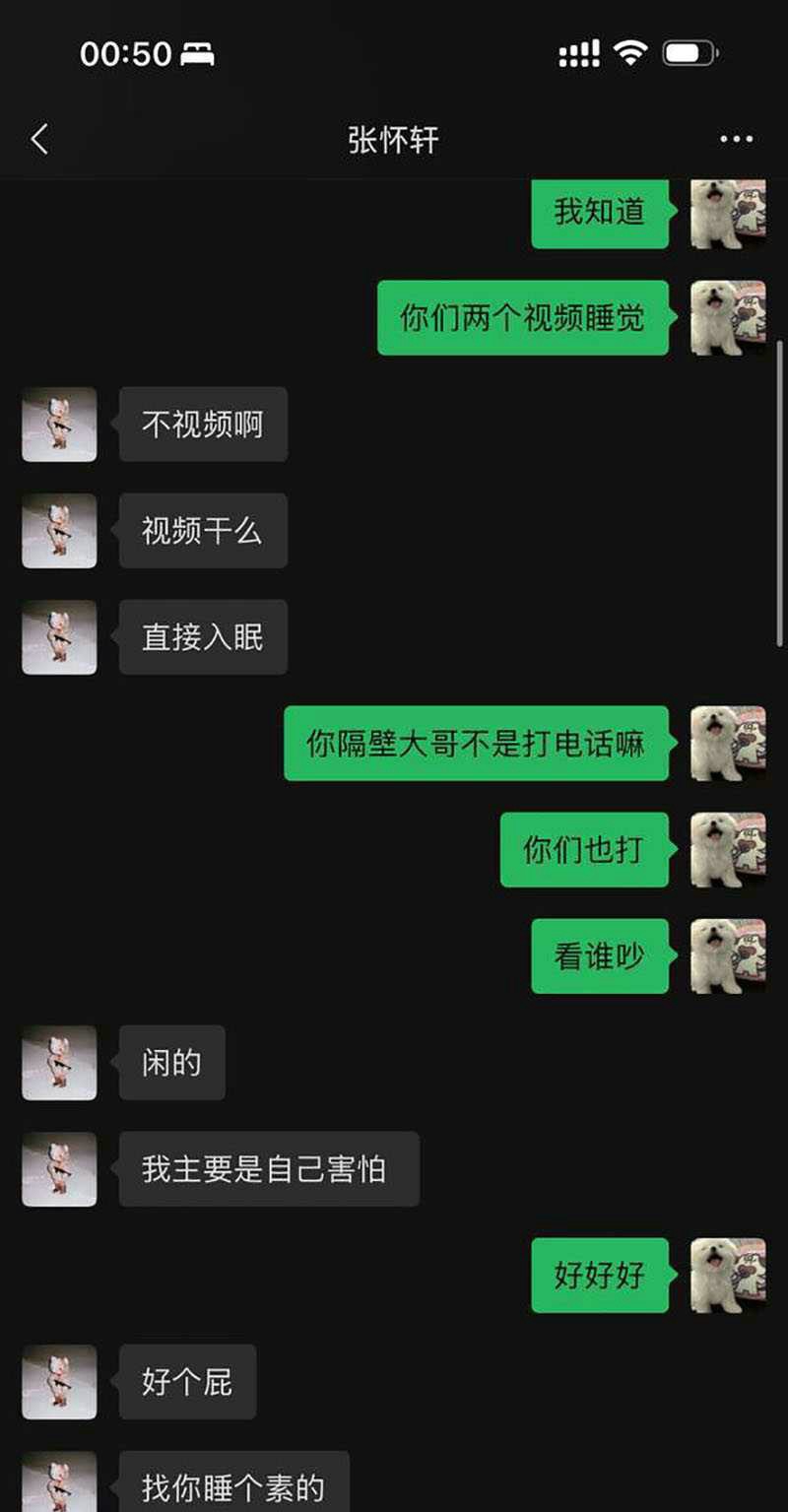
Task: Open sender's avatar beside "不视频啊"
Action: pyautogui.click(x=59, y=425)
